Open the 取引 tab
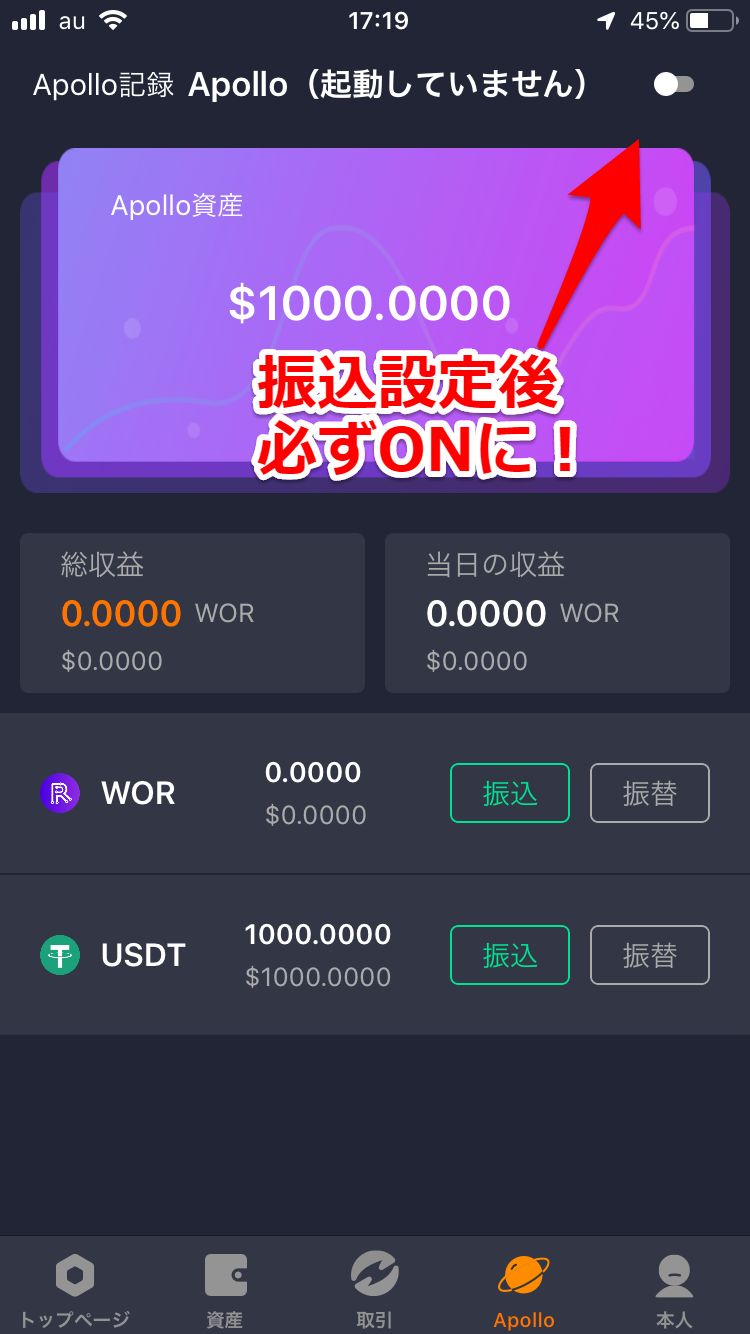Screen dimensions: 750x1334 [375, 1288]
